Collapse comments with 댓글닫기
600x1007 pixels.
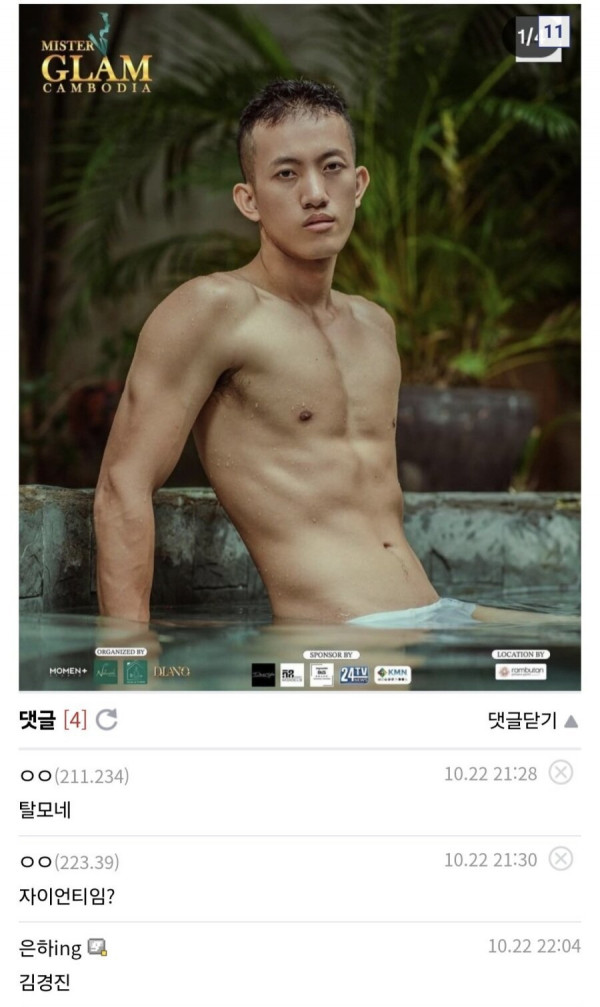pos(532,721)
